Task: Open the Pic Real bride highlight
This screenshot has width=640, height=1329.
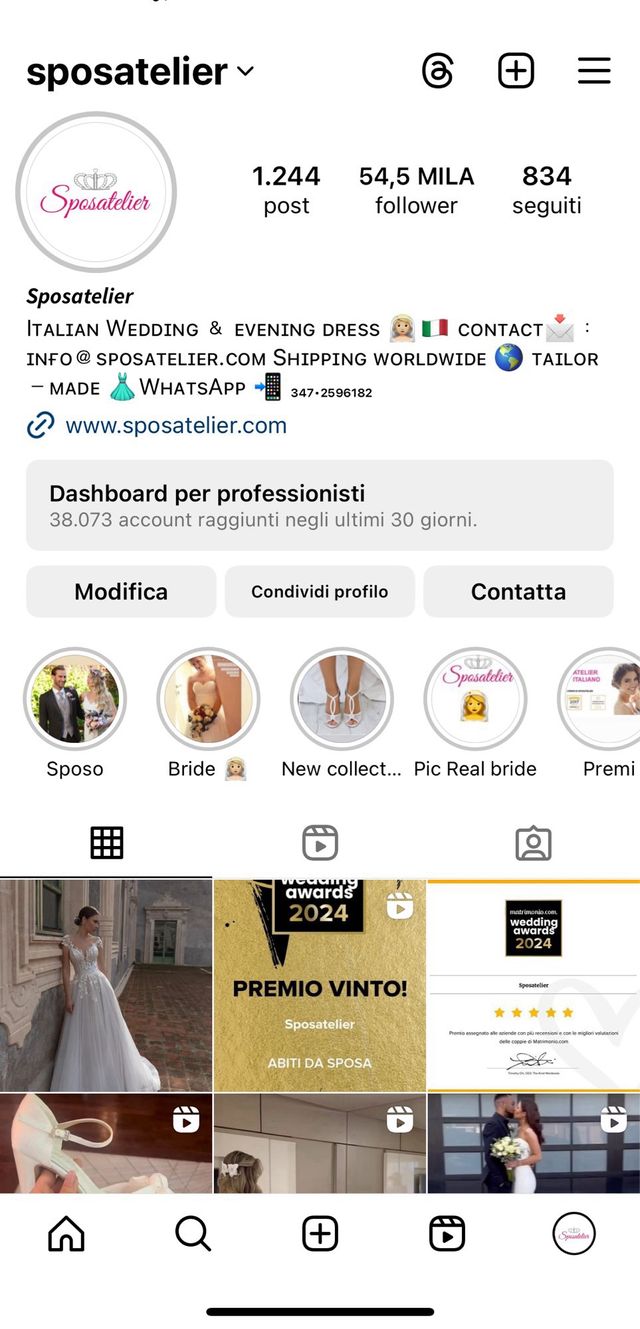Action: click(475, 699)
